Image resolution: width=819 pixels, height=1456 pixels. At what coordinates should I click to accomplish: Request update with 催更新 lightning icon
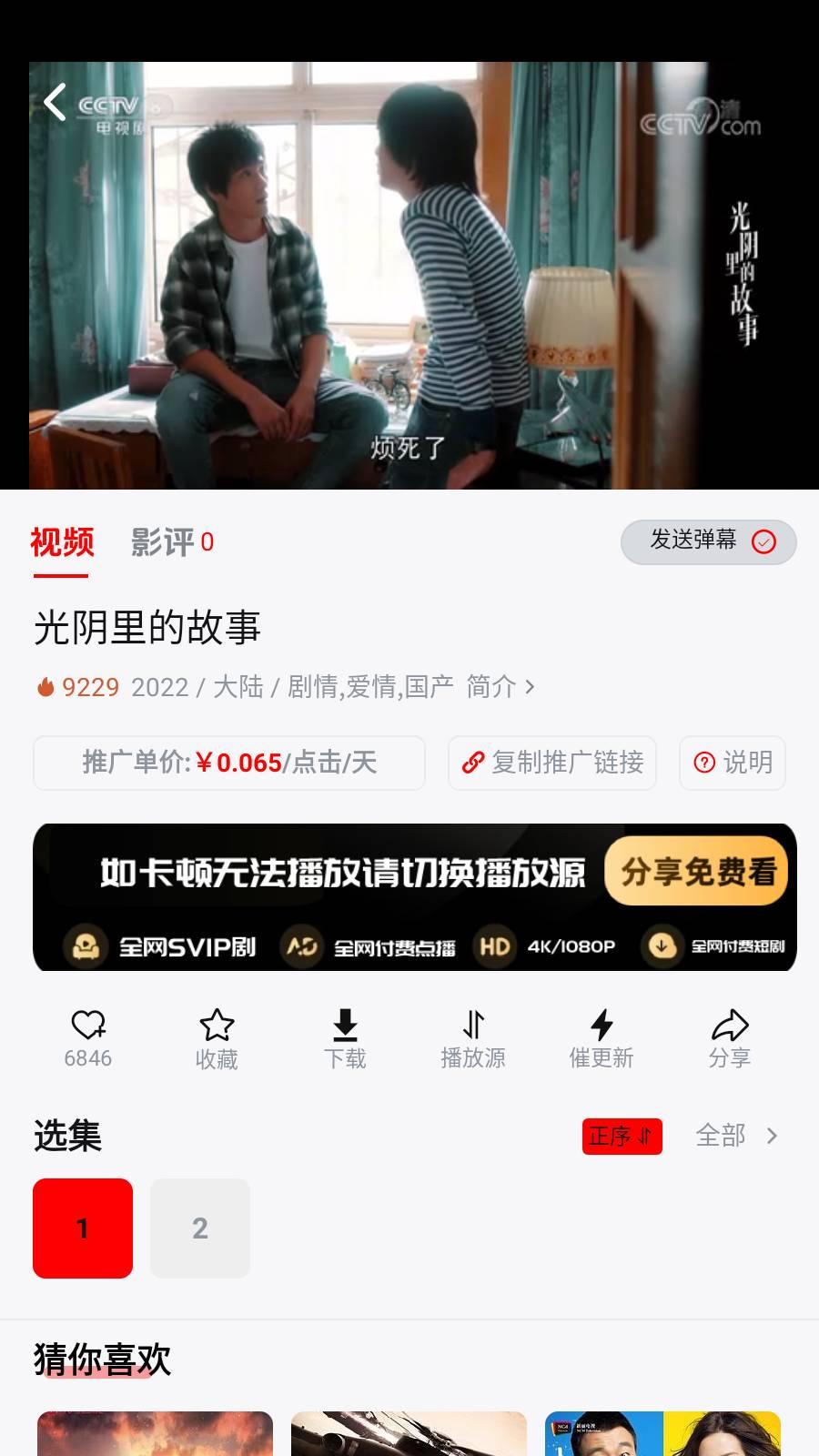pyautogui.click(x=601, y=1028)
